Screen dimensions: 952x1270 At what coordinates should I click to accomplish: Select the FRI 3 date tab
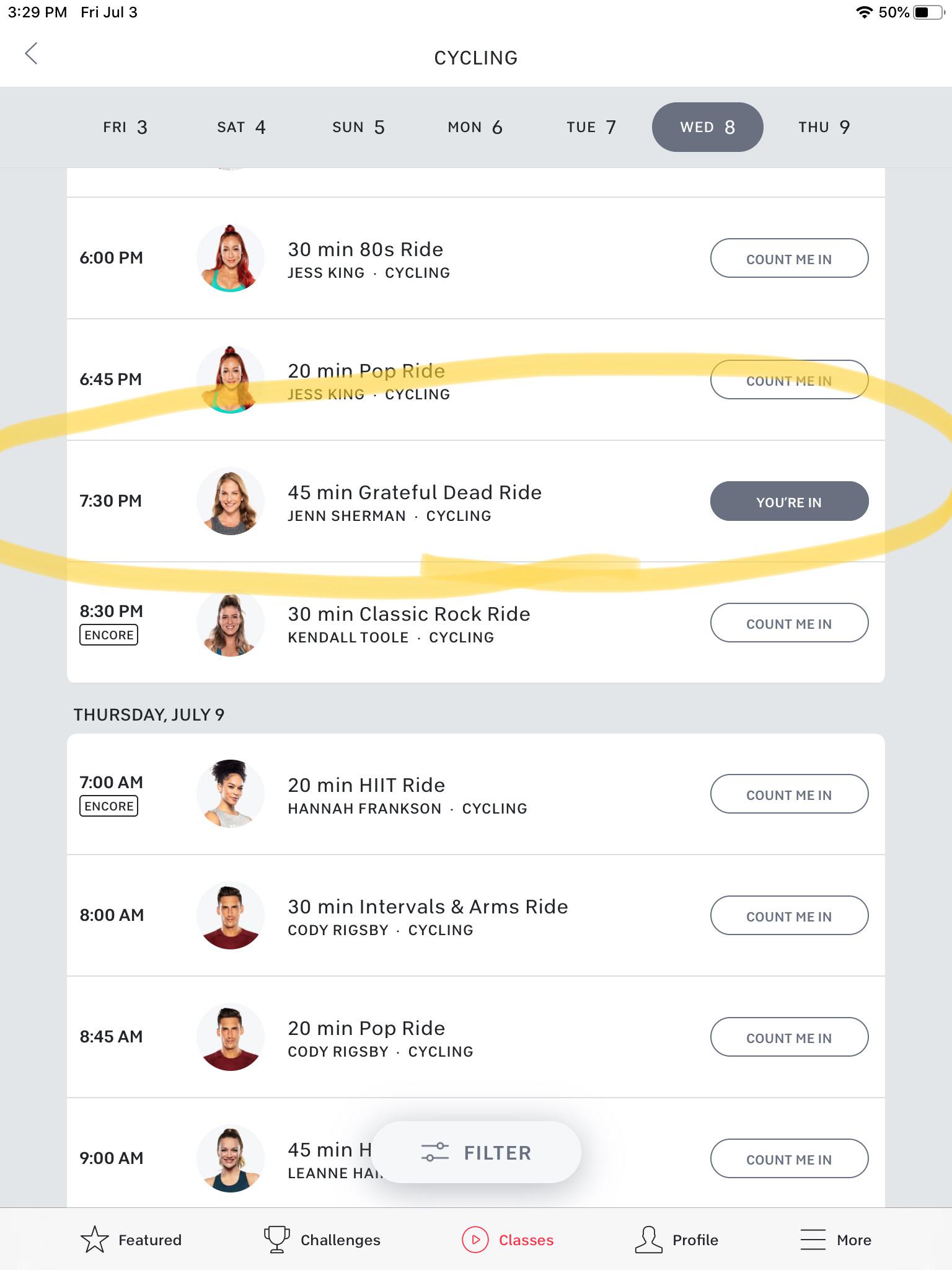(x=125, y=127)
